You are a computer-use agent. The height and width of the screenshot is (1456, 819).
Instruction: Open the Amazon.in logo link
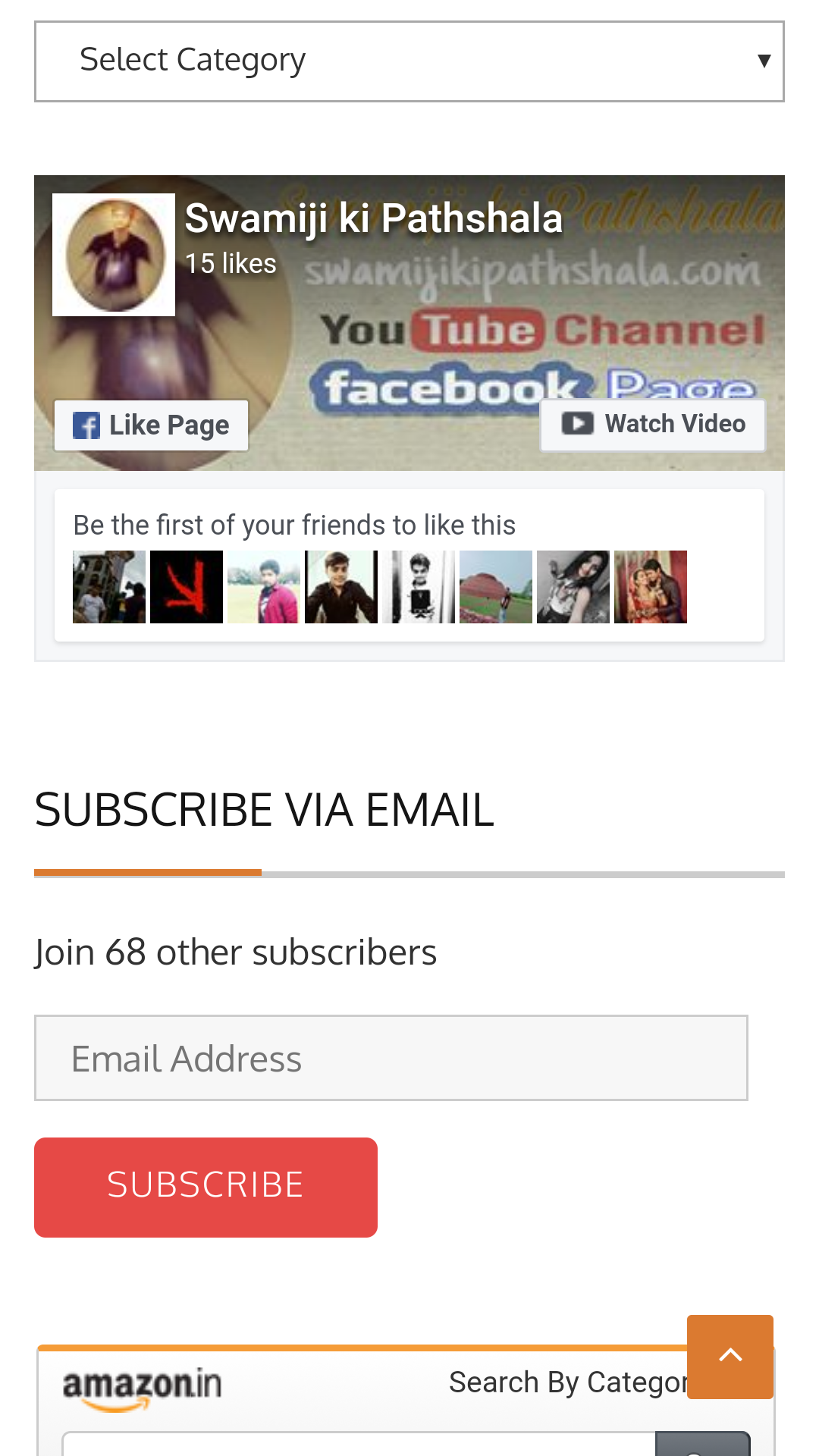pyautogui.click(x=143, y=1389)
